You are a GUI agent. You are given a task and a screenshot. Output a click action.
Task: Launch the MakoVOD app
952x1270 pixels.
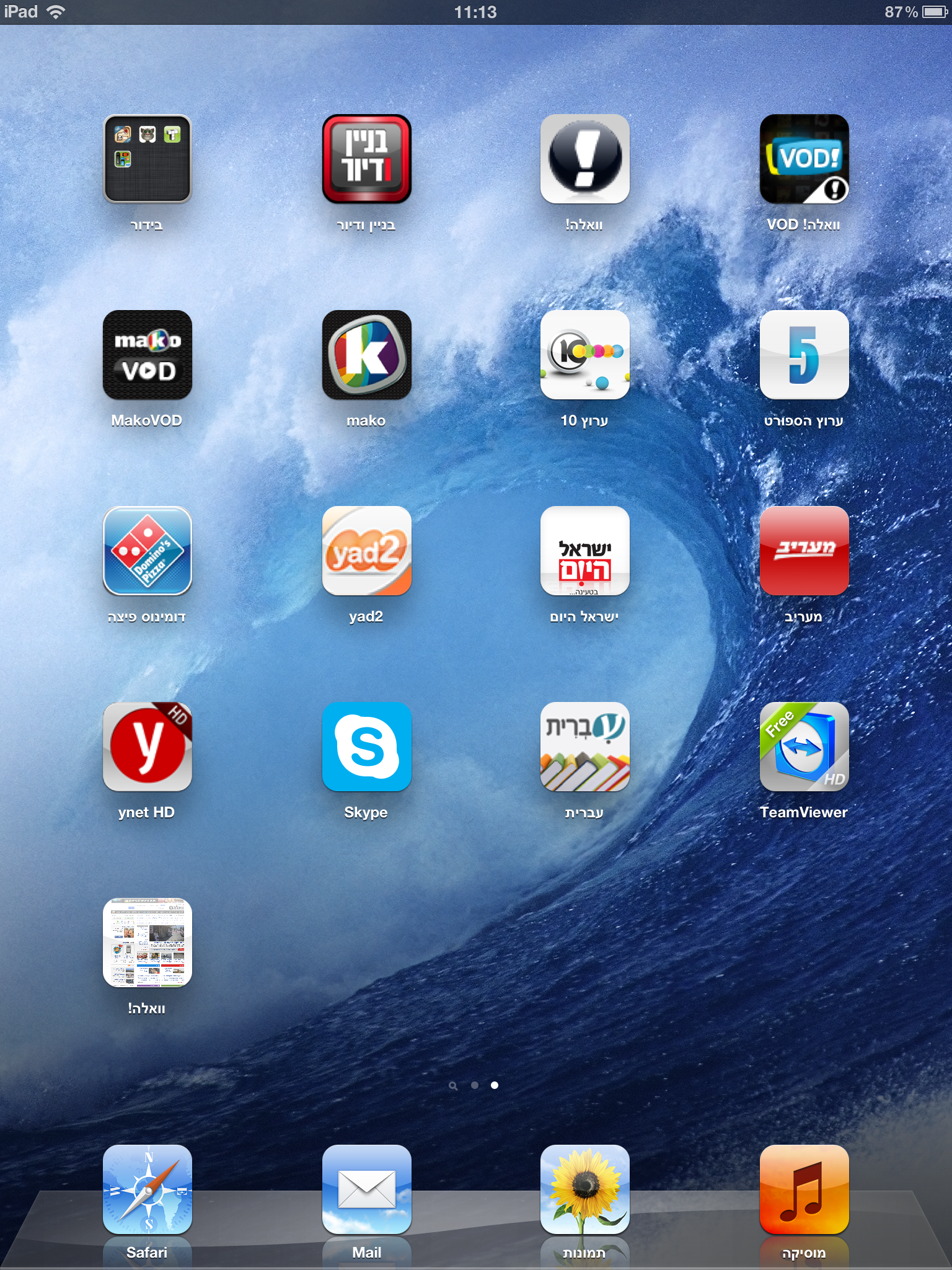(147, 355)
